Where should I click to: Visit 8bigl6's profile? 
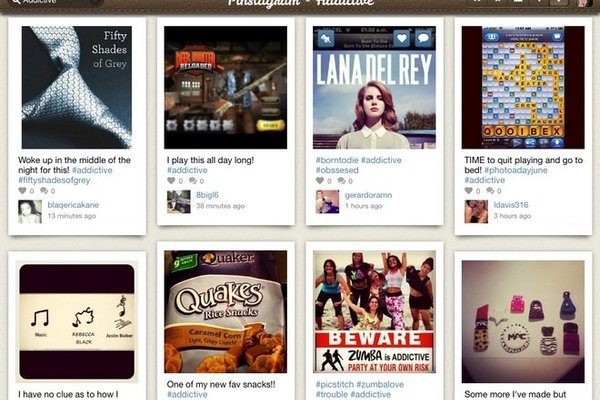207,195
